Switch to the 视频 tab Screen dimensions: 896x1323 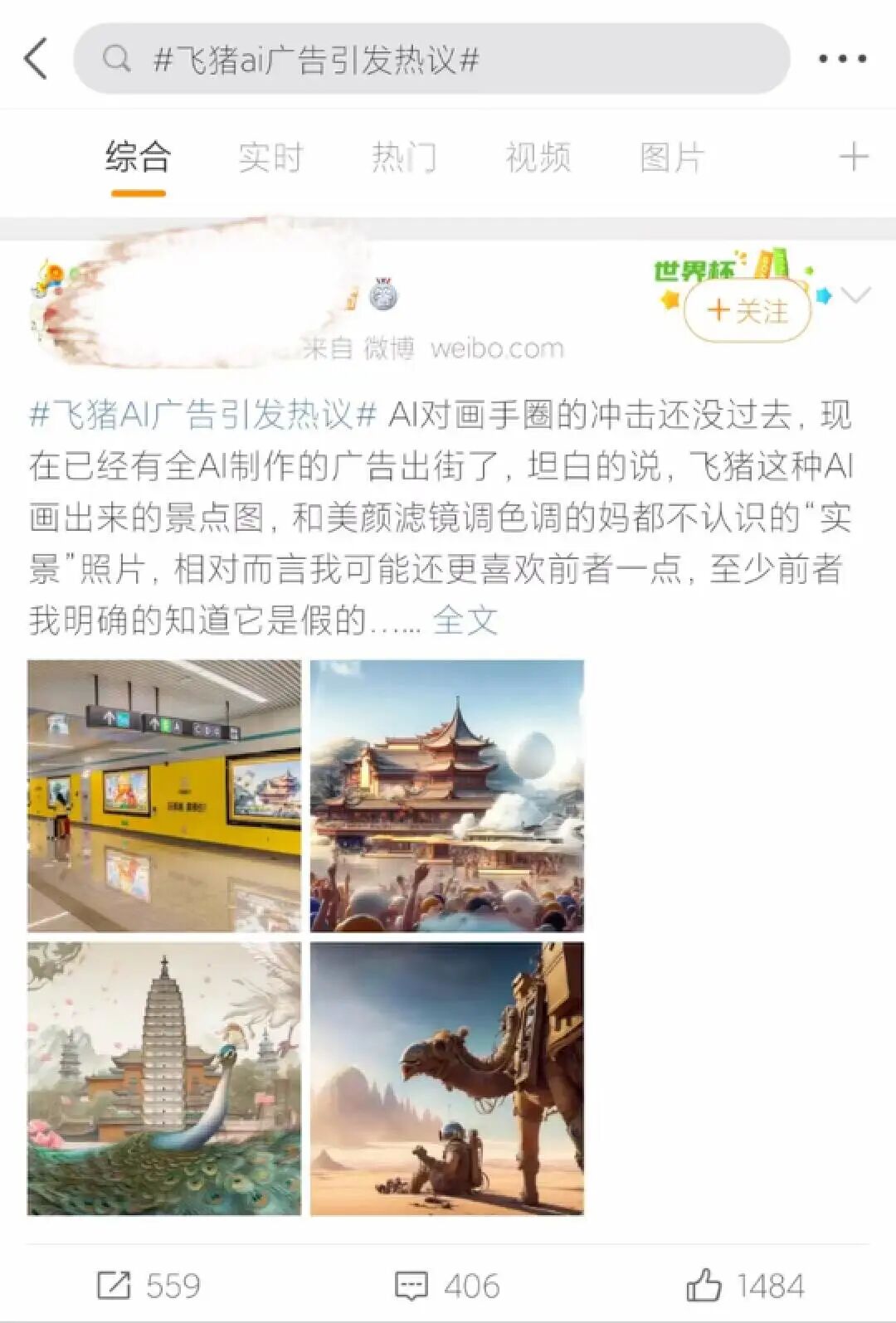[x=538, y=158]
